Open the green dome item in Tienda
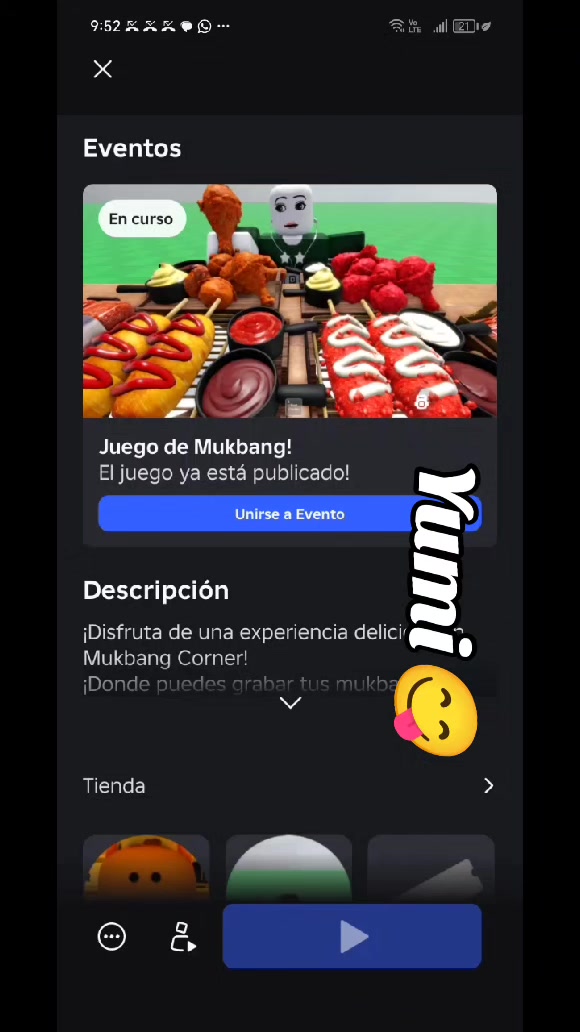Screen dimensions: 580x1032 [289, 867]
